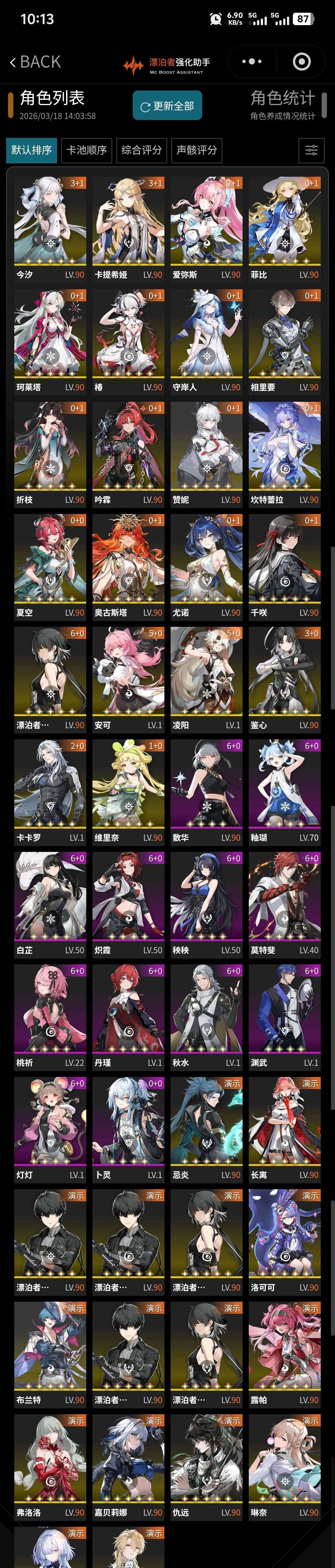Close the mini program via the circle icon
Screen dimensions: 335x1568
301,62
